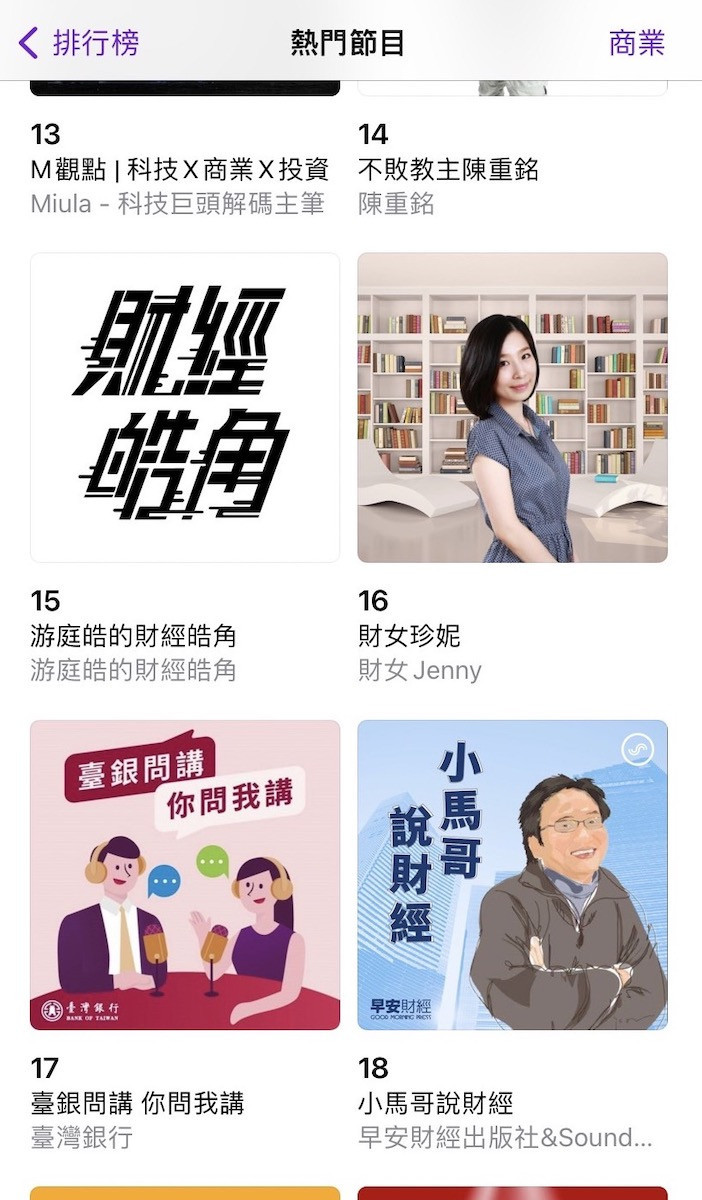Open podcast 不敗教主陳重銘
702x1200 pixels.
coord(448,170)
